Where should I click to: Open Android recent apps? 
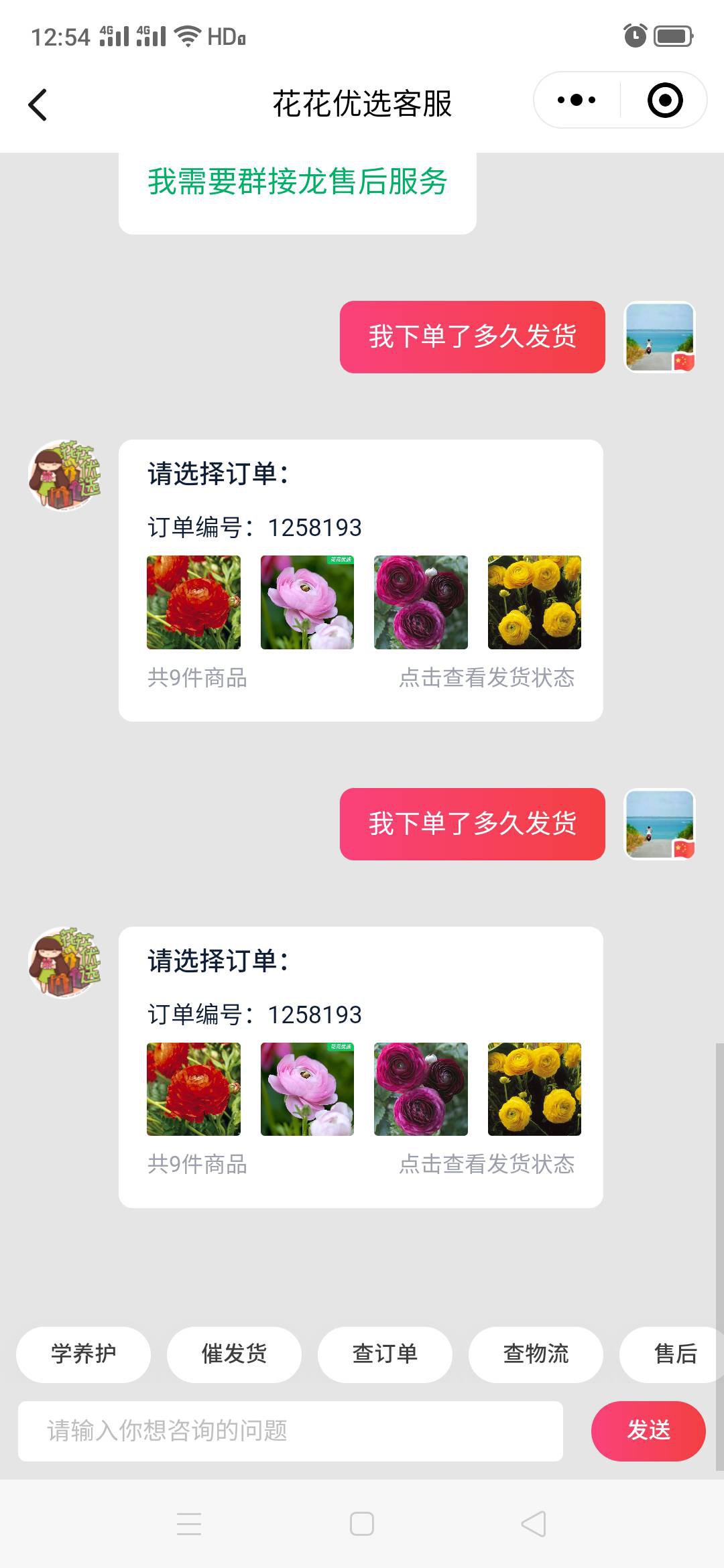point(189,1524)
